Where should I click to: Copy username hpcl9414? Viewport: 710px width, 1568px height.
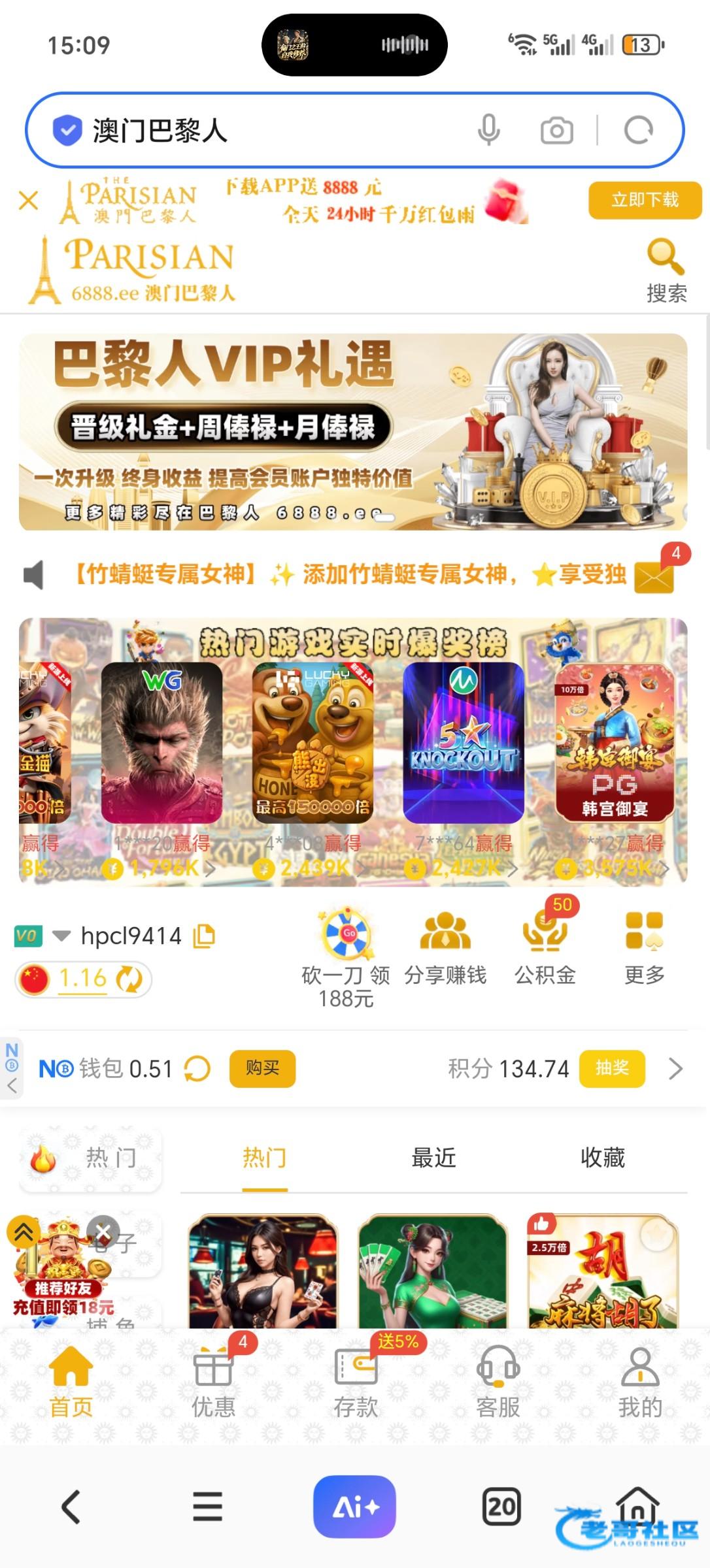click(204, 936)
